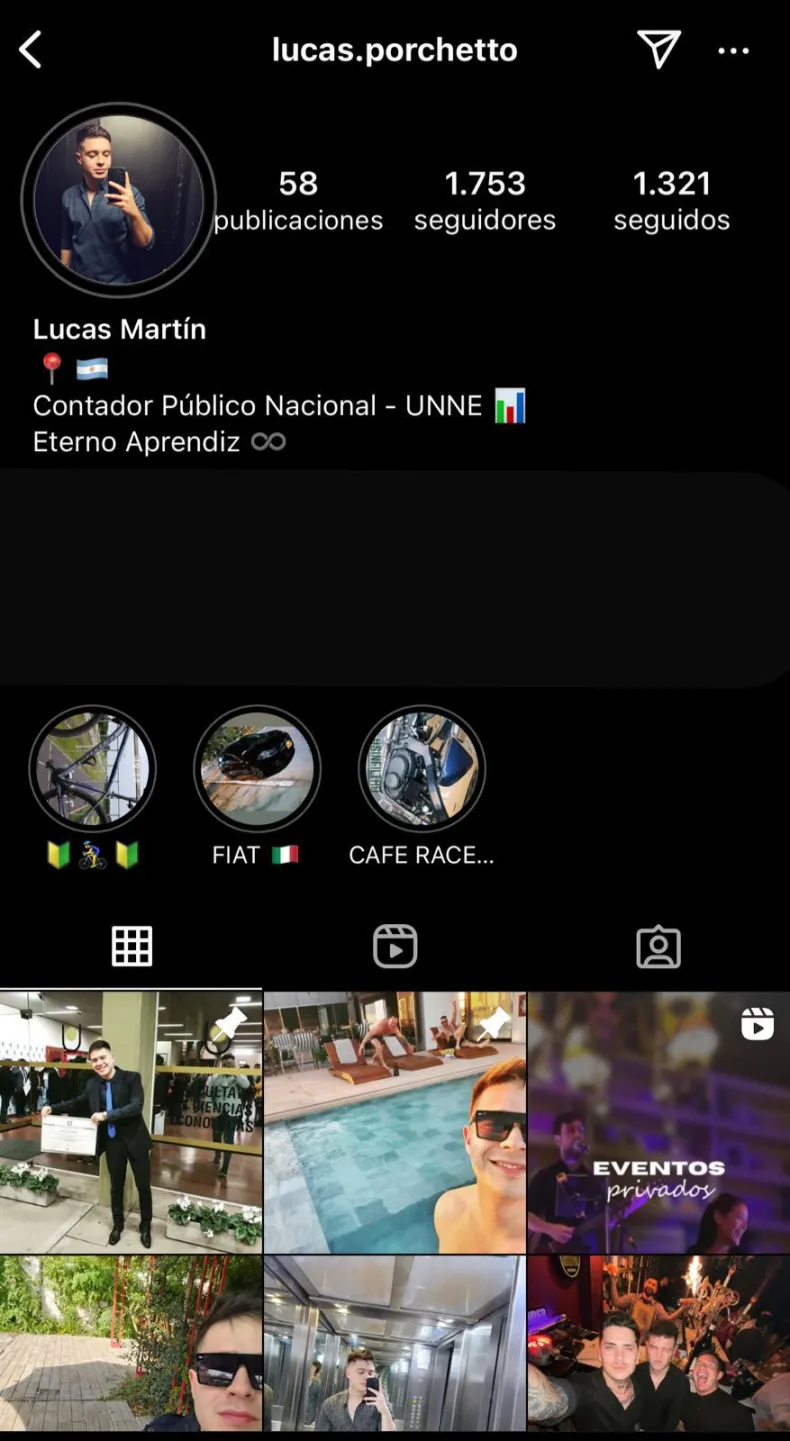Open the CAFE RACE... story highlight
Image resolution: width=790 pixels, height=1441 pixels.
tap(421, 769)
